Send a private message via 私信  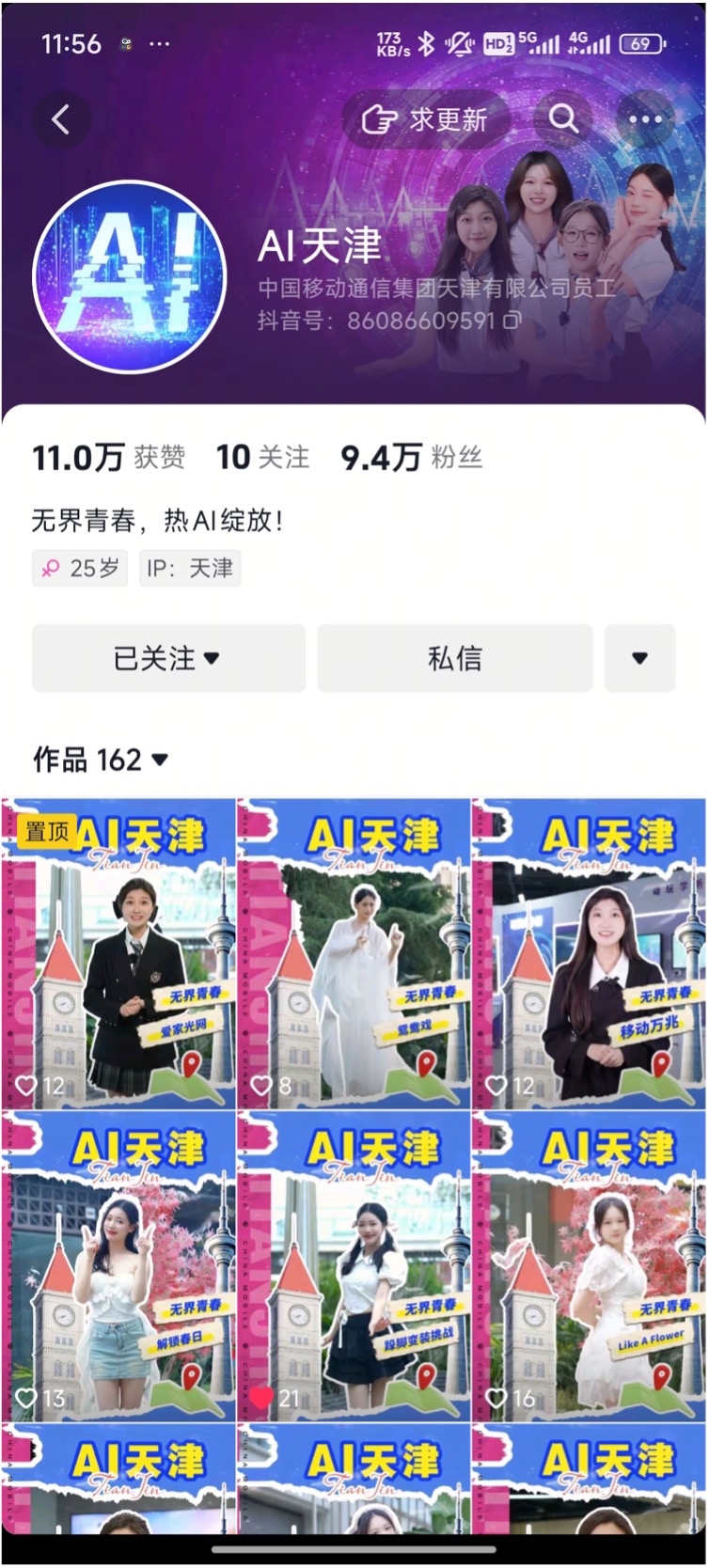(x=455, y=658)
